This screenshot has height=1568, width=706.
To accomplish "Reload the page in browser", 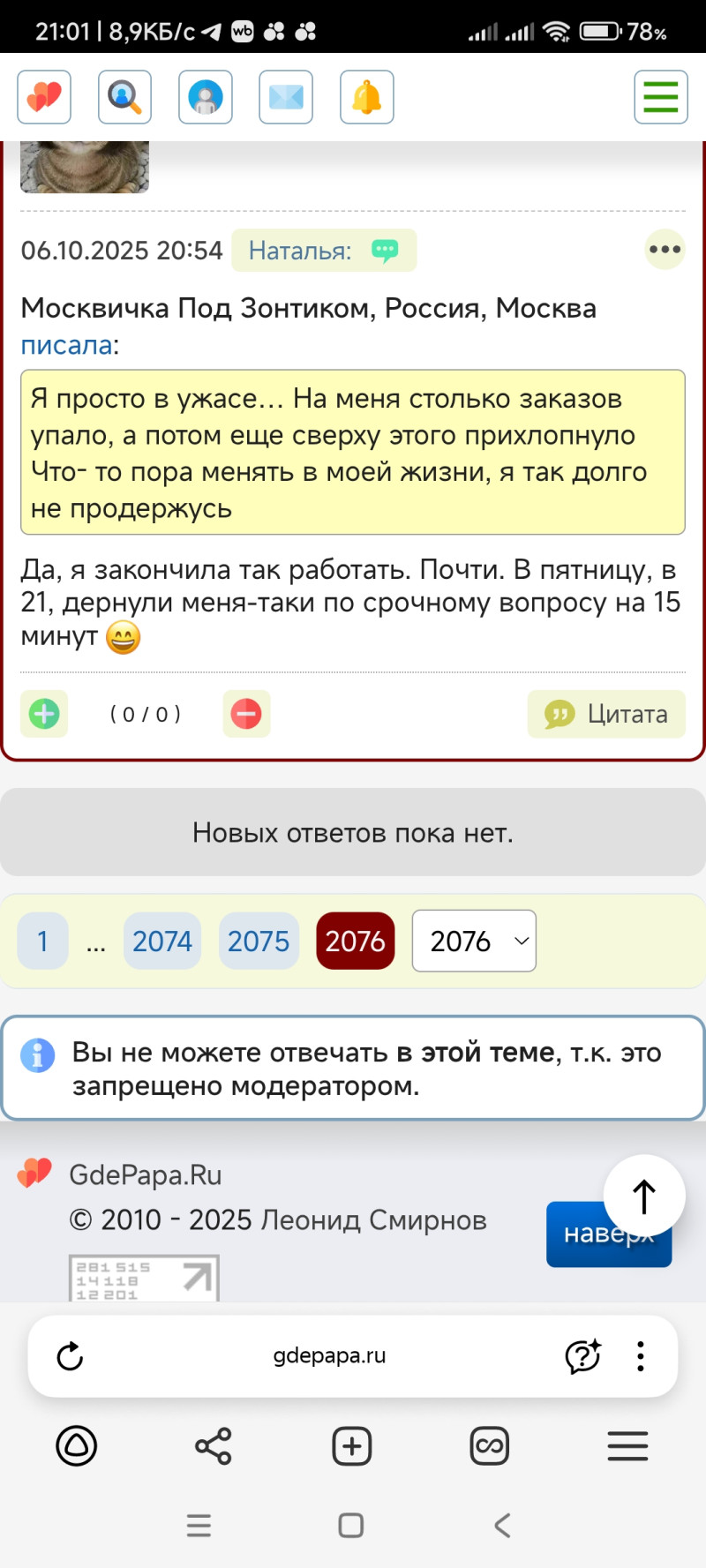I will [x=71, y=1356].
